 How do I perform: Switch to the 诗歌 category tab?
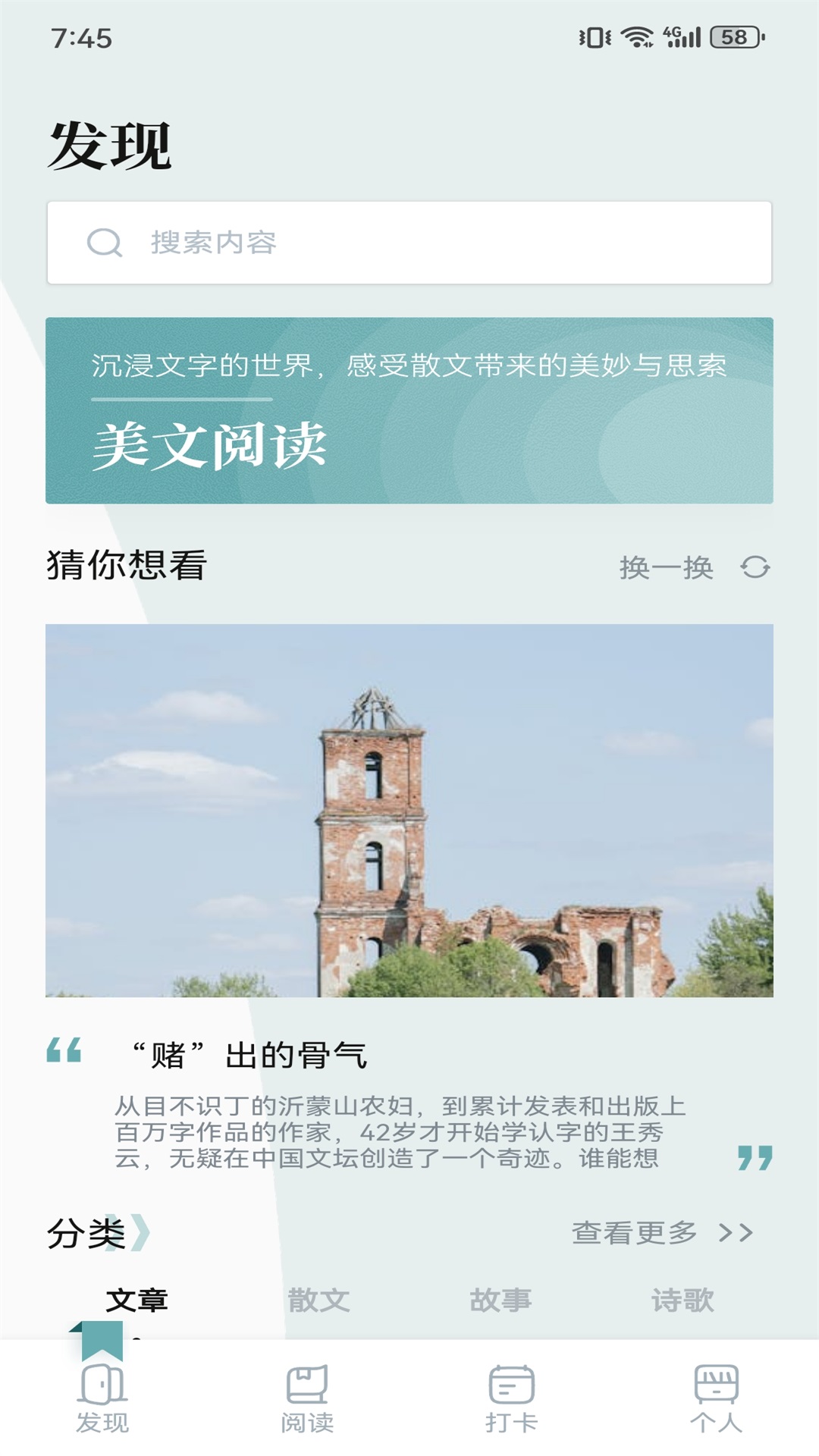click(x=682, y=1300)
